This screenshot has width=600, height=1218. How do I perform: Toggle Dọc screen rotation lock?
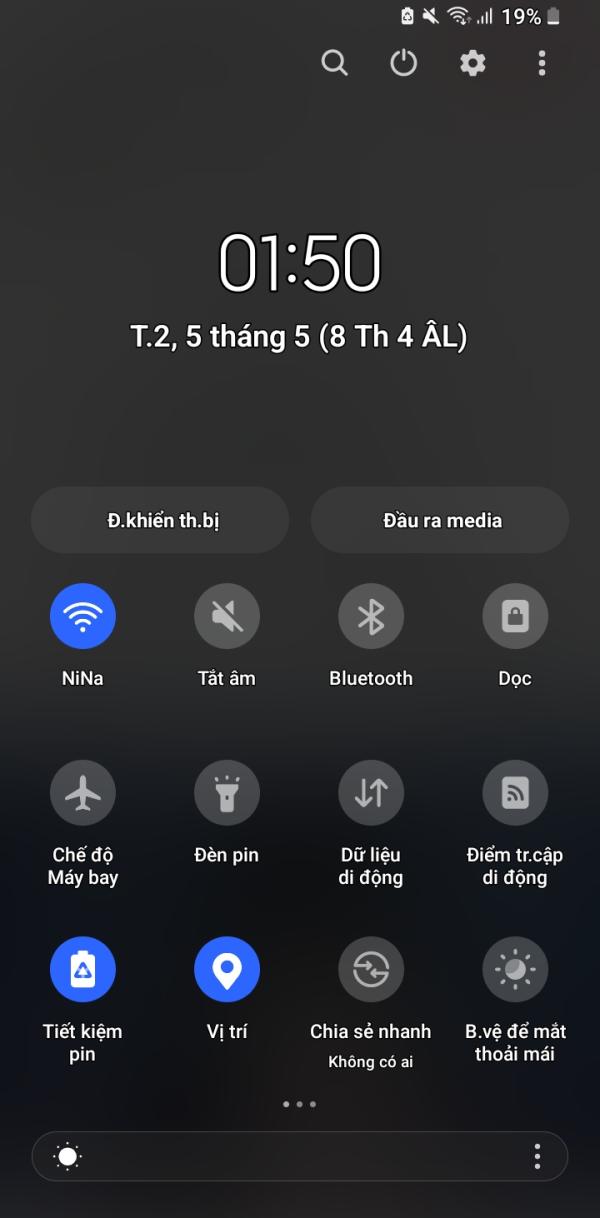[515, 616]
